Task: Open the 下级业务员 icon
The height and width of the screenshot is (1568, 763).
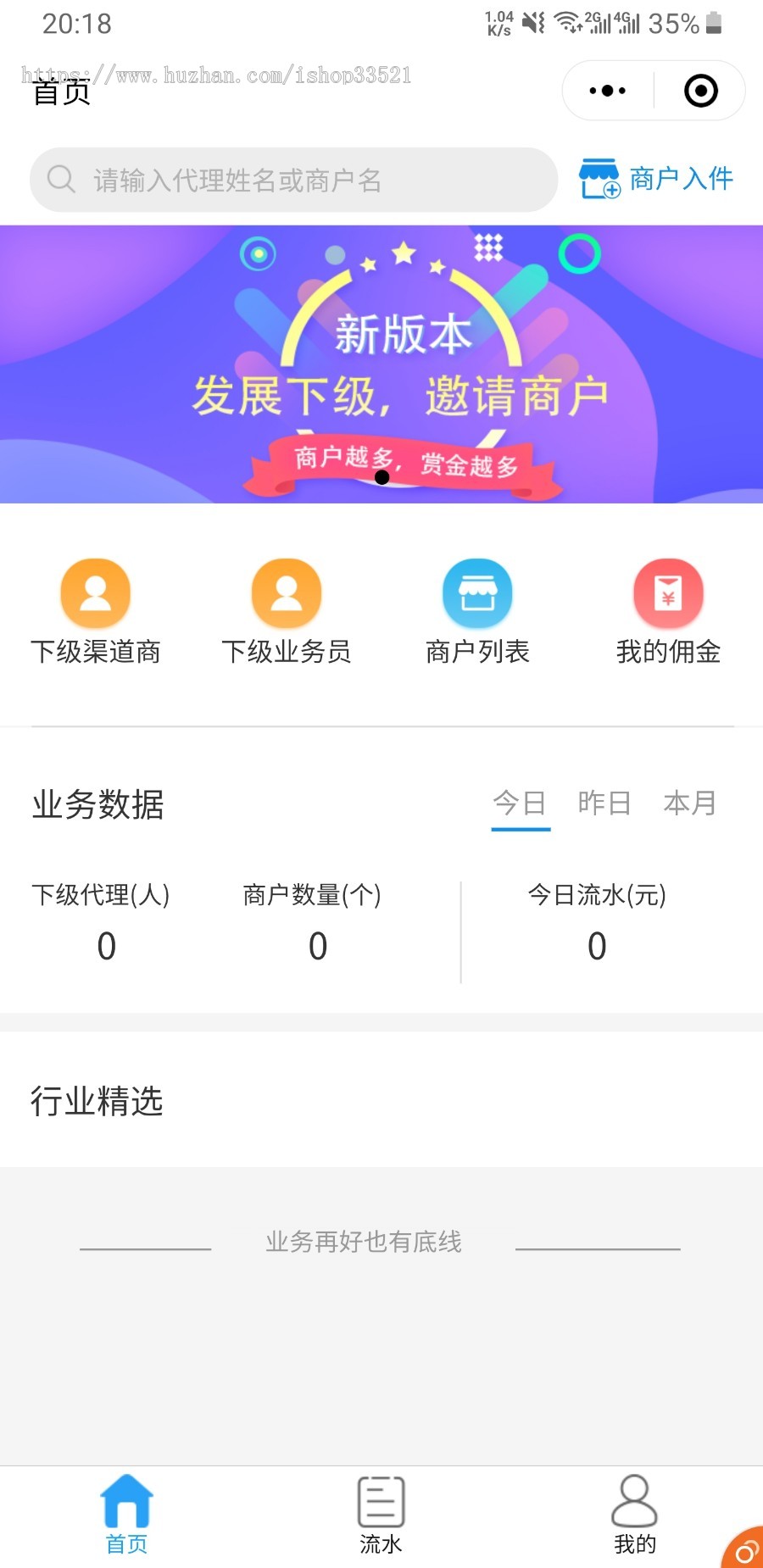Action: click(286, 593)
